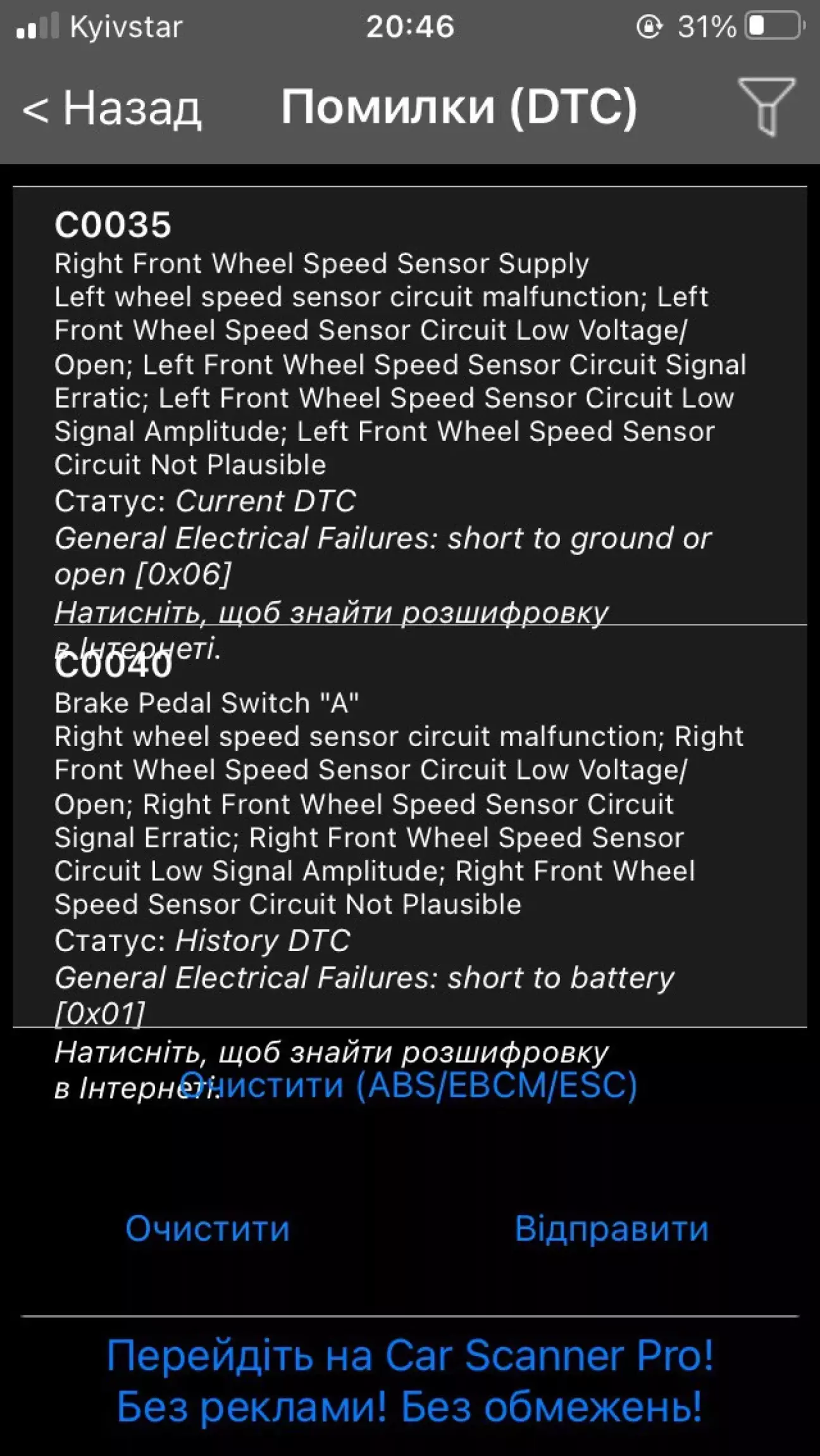
Task: Tap the bottom-left Очистити button
Action: 208,1228
